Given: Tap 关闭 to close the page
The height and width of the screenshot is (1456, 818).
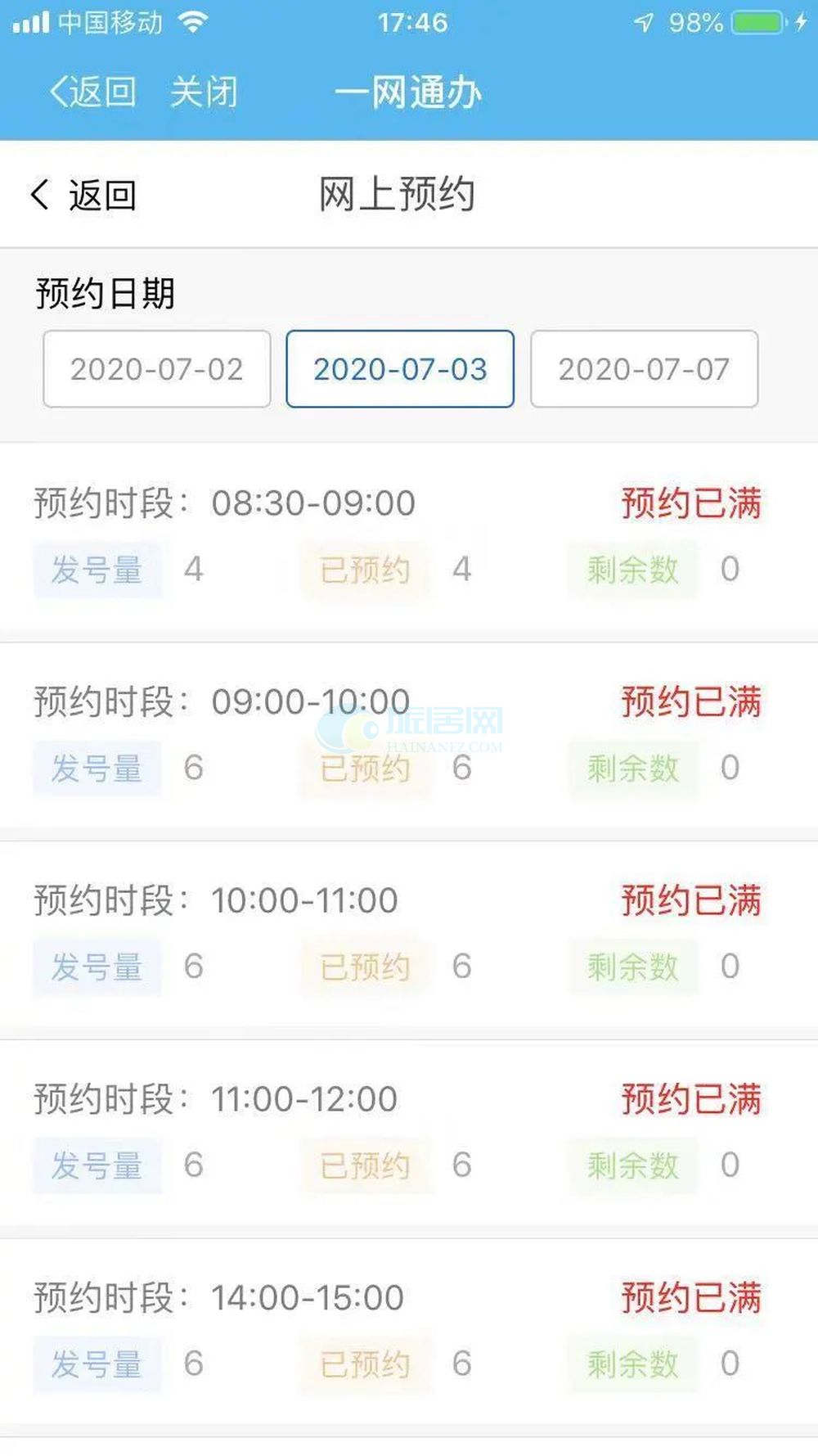Looking at the screenshot, I should pyautogui.click(x=204, y=92).
